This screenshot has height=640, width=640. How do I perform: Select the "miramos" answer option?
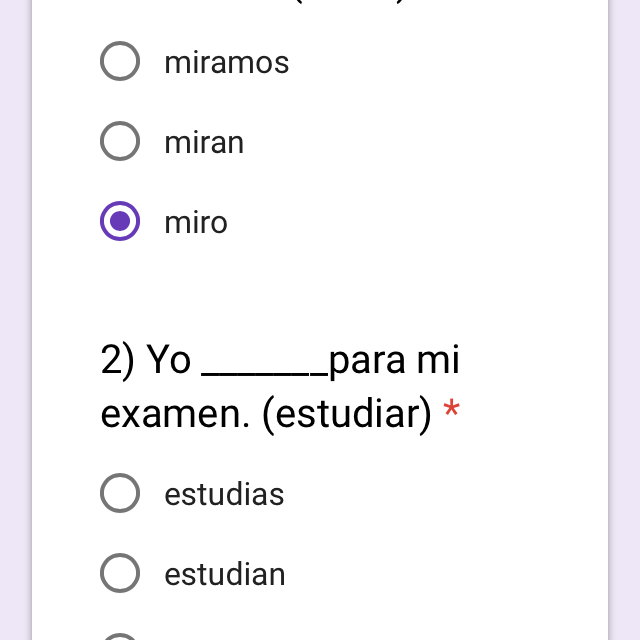click(x=120, y=62)
